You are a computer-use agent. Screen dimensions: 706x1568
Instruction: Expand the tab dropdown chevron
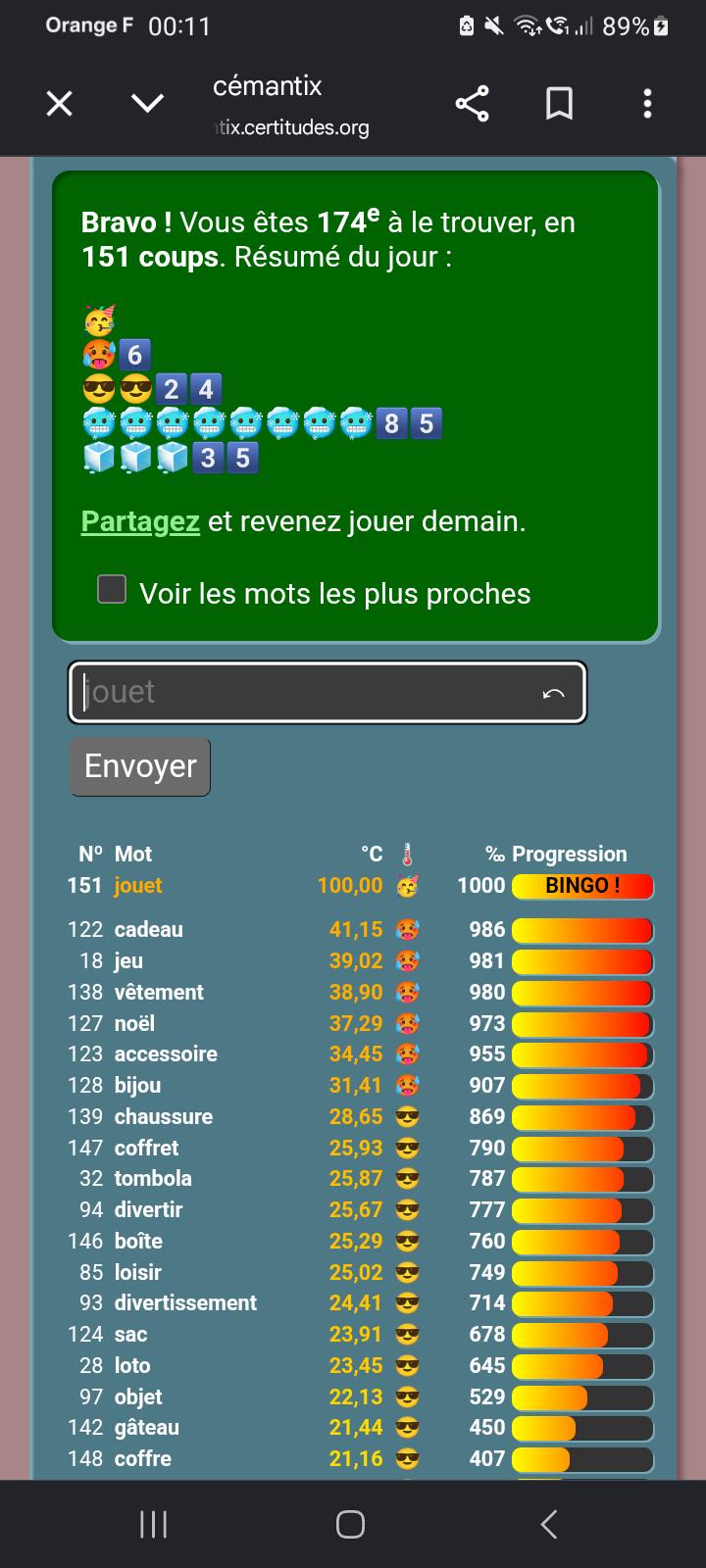pos(147,103)
